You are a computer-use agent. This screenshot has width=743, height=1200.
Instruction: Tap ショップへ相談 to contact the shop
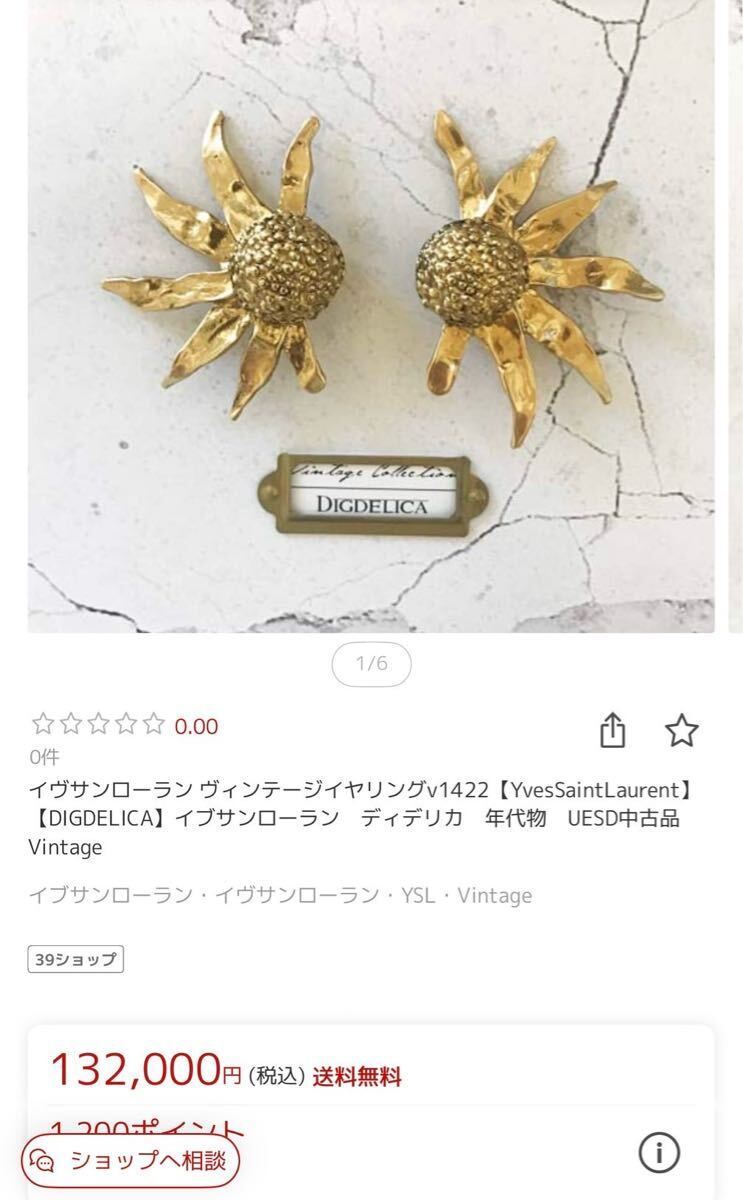point(131,1160)
